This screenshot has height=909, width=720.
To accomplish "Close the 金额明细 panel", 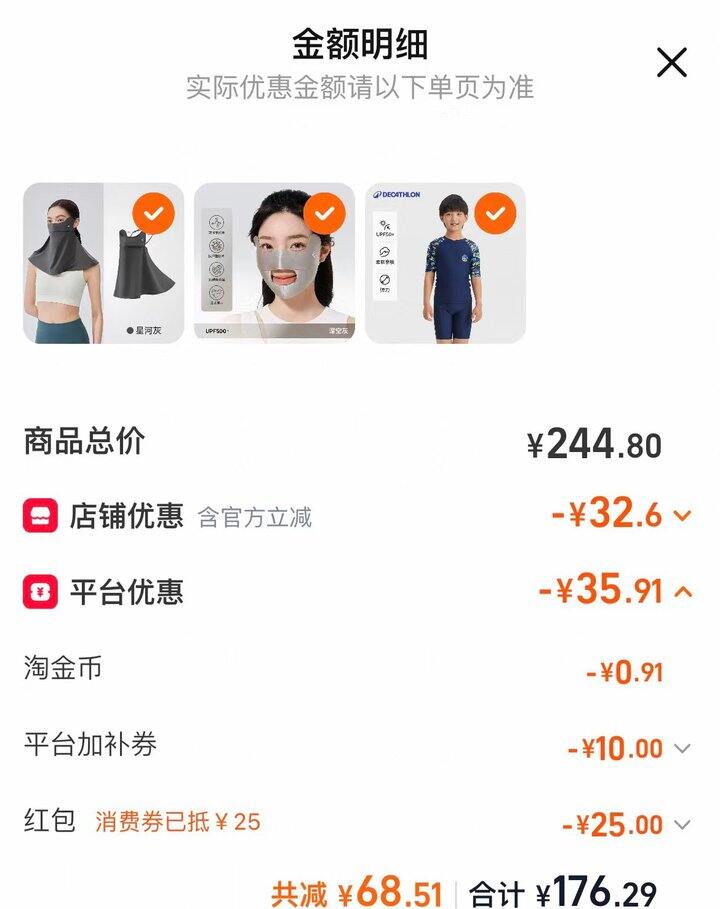I will pyautogui.click(x=672, y=63).
